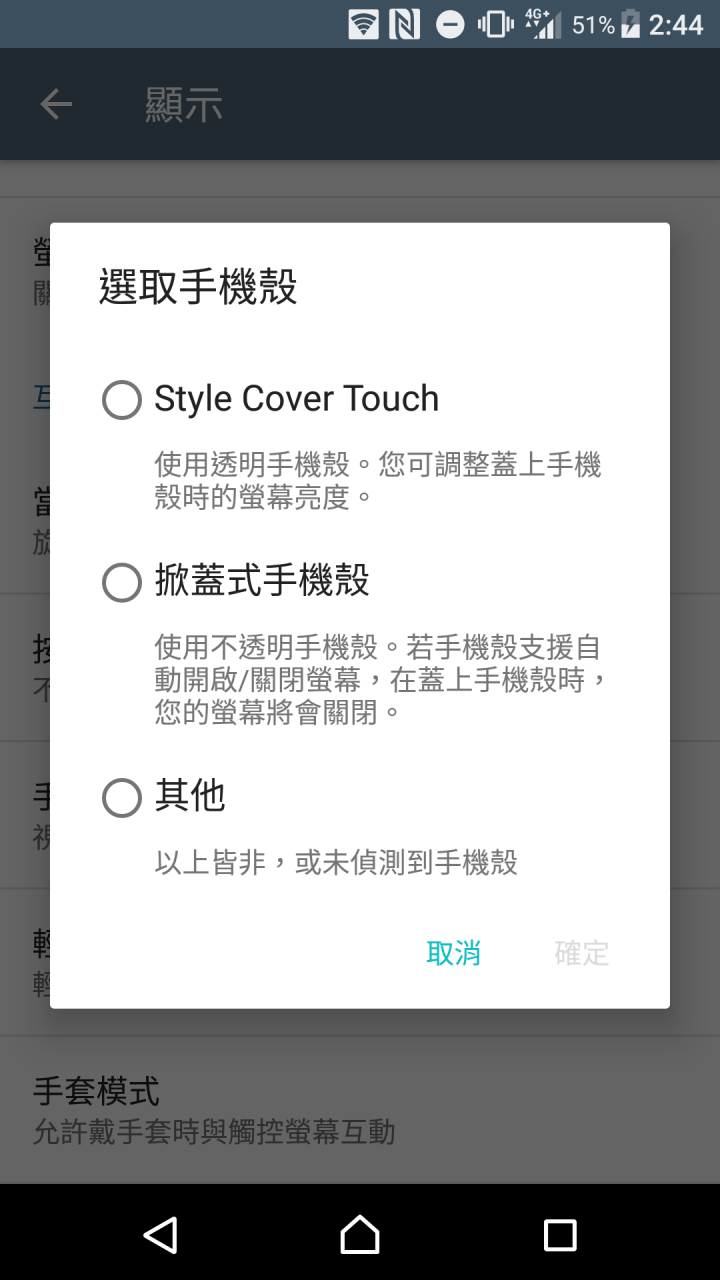Choose the 掀蓋式手機殼 radio option
The width and height of the screenshot is (720, 1280).
(x=122, y=582)
